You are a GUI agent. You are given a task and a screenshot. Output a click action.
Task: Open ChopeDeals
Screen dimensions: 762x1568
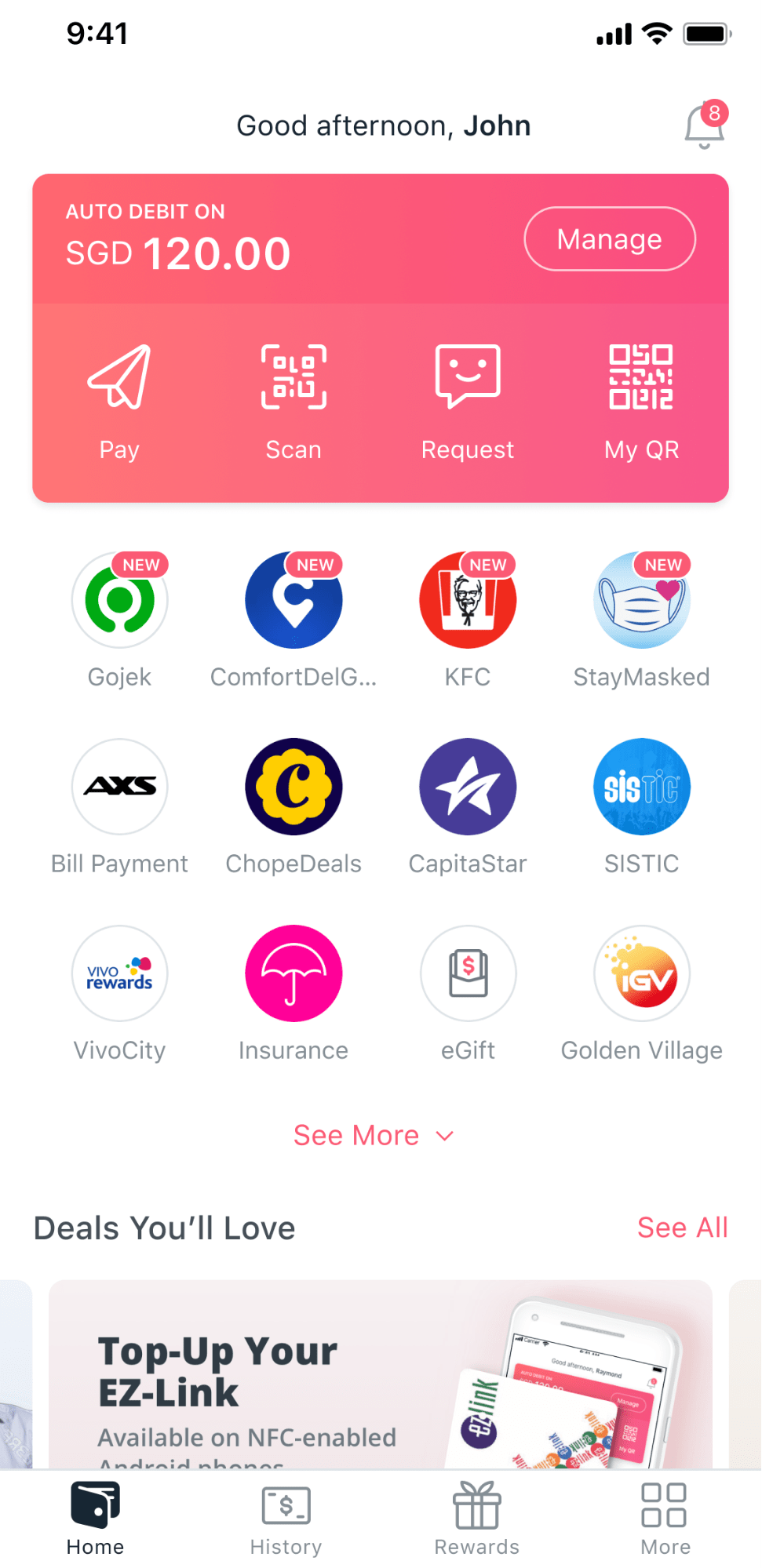(293, 788)
